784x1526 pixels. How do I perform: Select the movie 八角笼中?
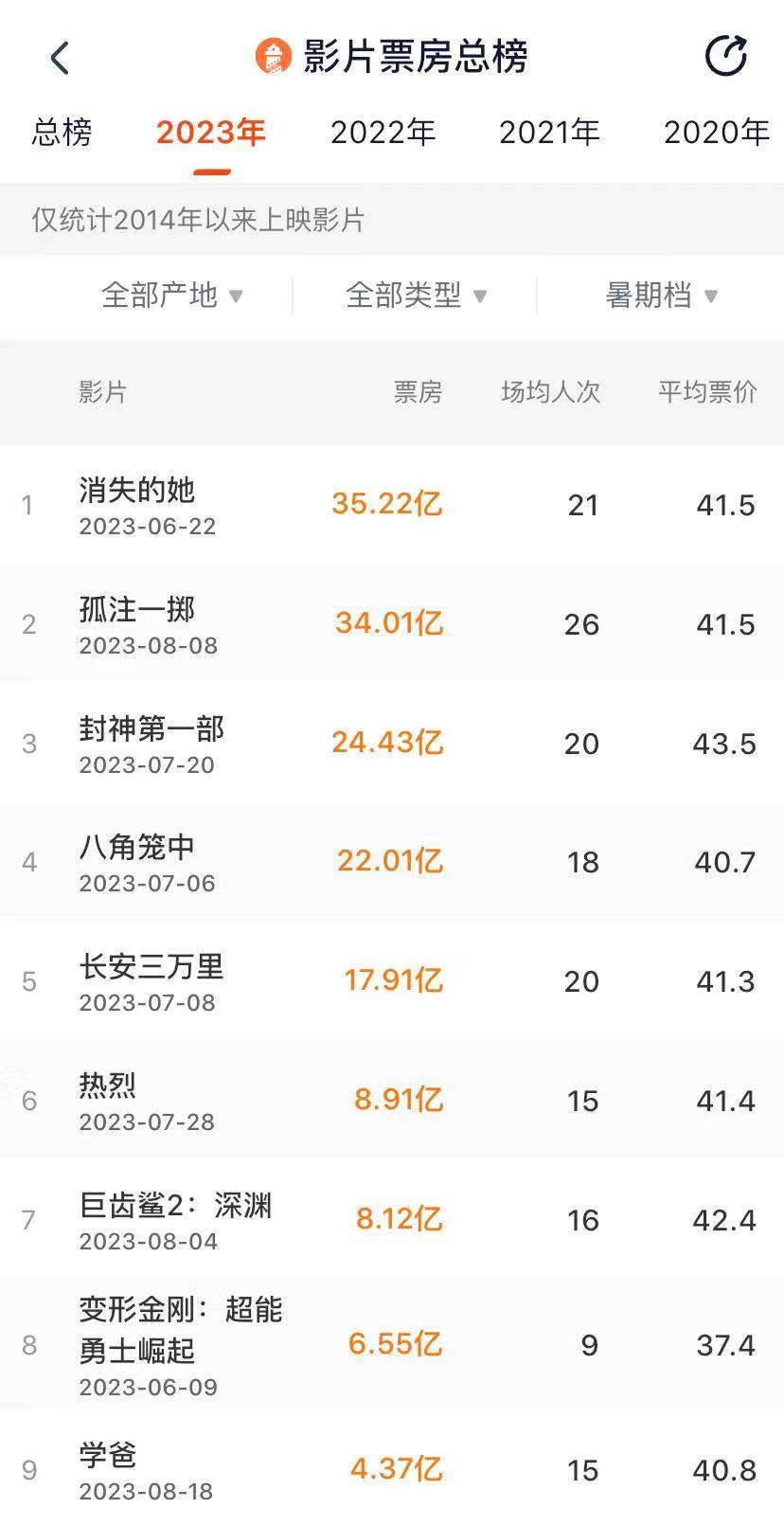(x=137, y=848)
